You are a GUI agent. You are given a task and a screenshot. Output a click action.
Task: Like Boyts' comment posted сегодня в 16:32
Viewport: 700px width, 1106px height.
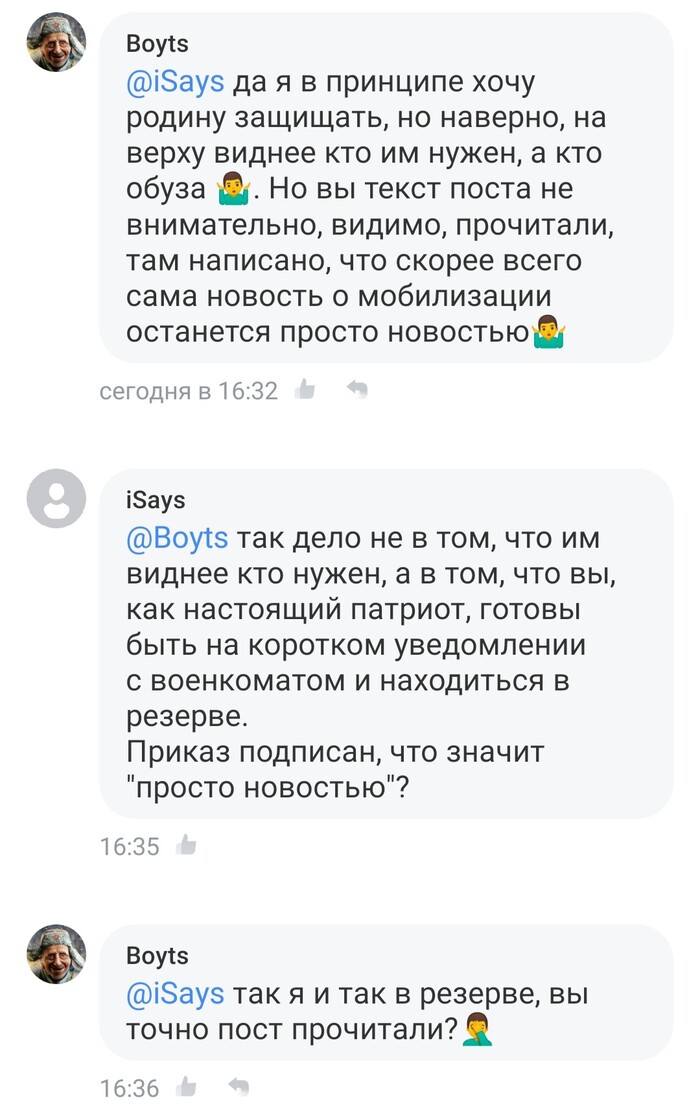307,390
